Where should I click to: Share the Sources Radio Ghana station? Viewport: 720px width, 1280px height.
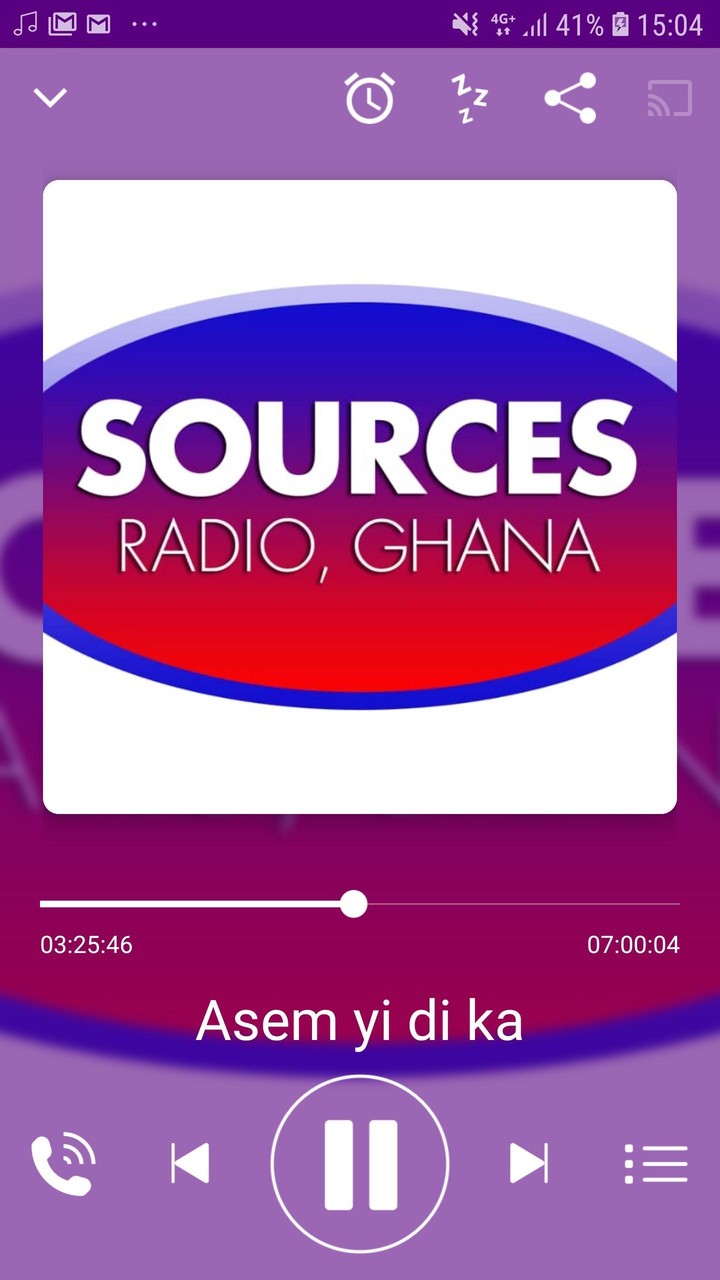(568, 97)
